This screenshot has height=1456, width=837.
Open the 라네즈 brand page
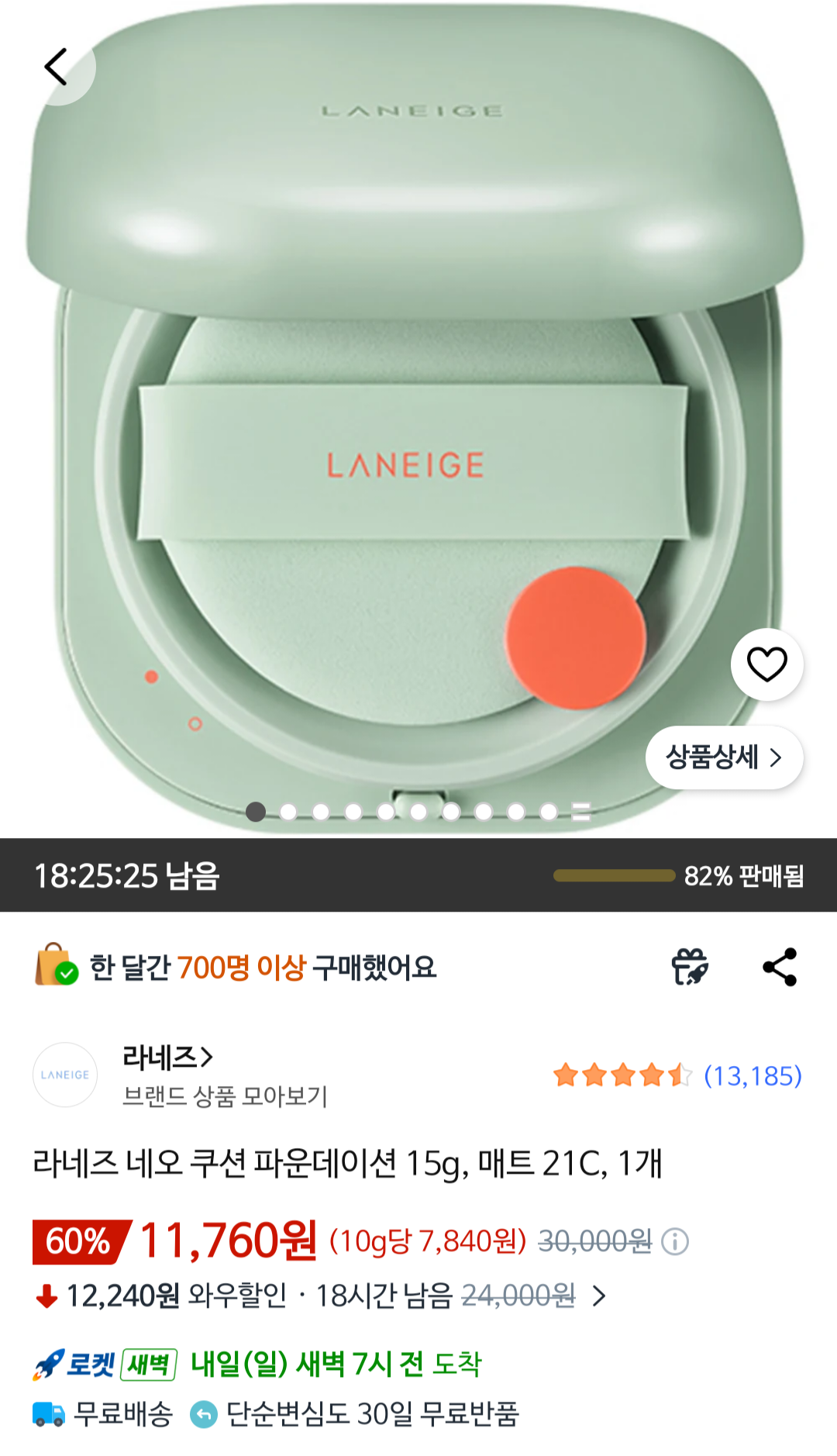167,1057
